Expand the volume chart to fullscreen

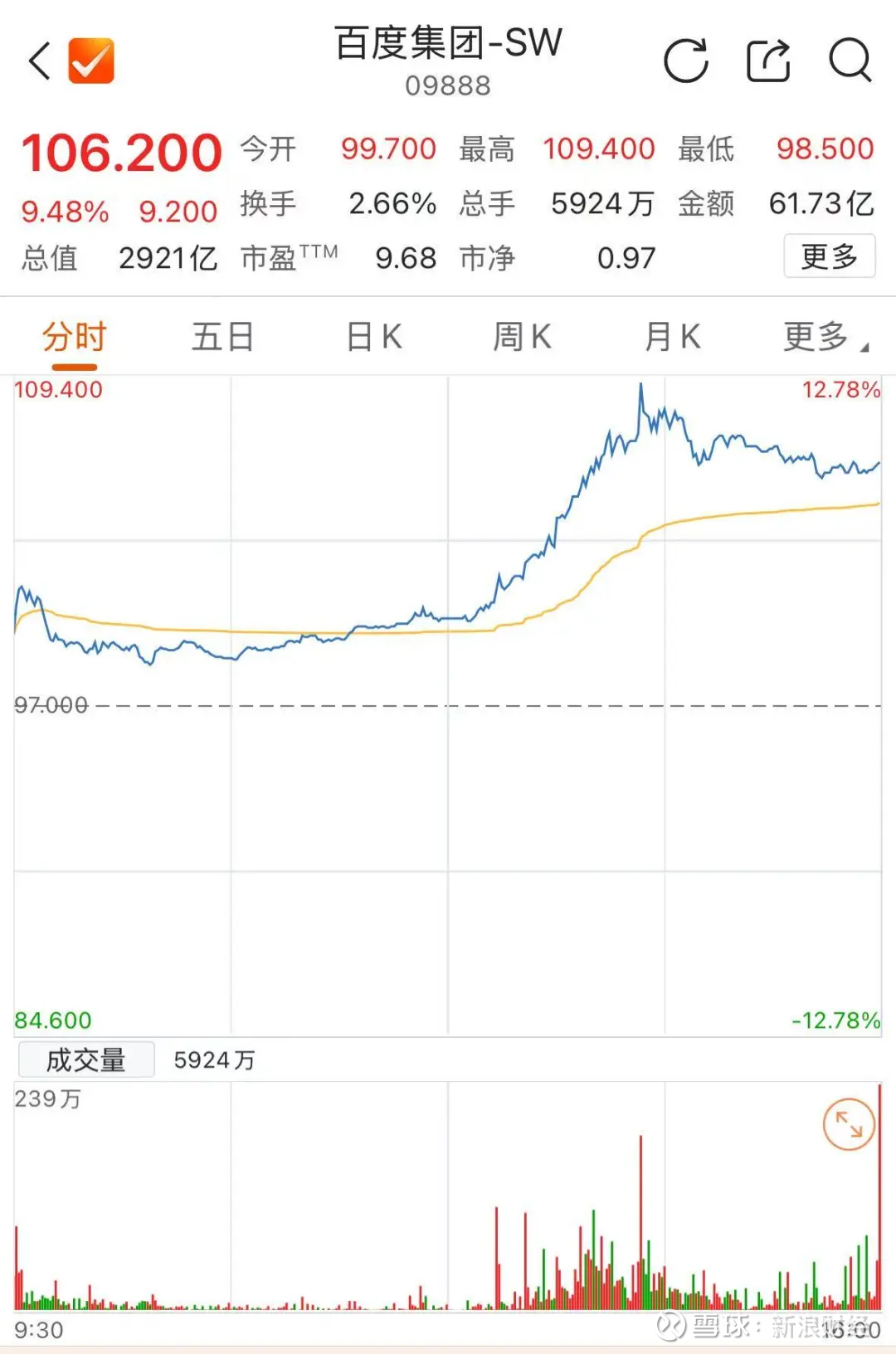(x=850, y=1125)
